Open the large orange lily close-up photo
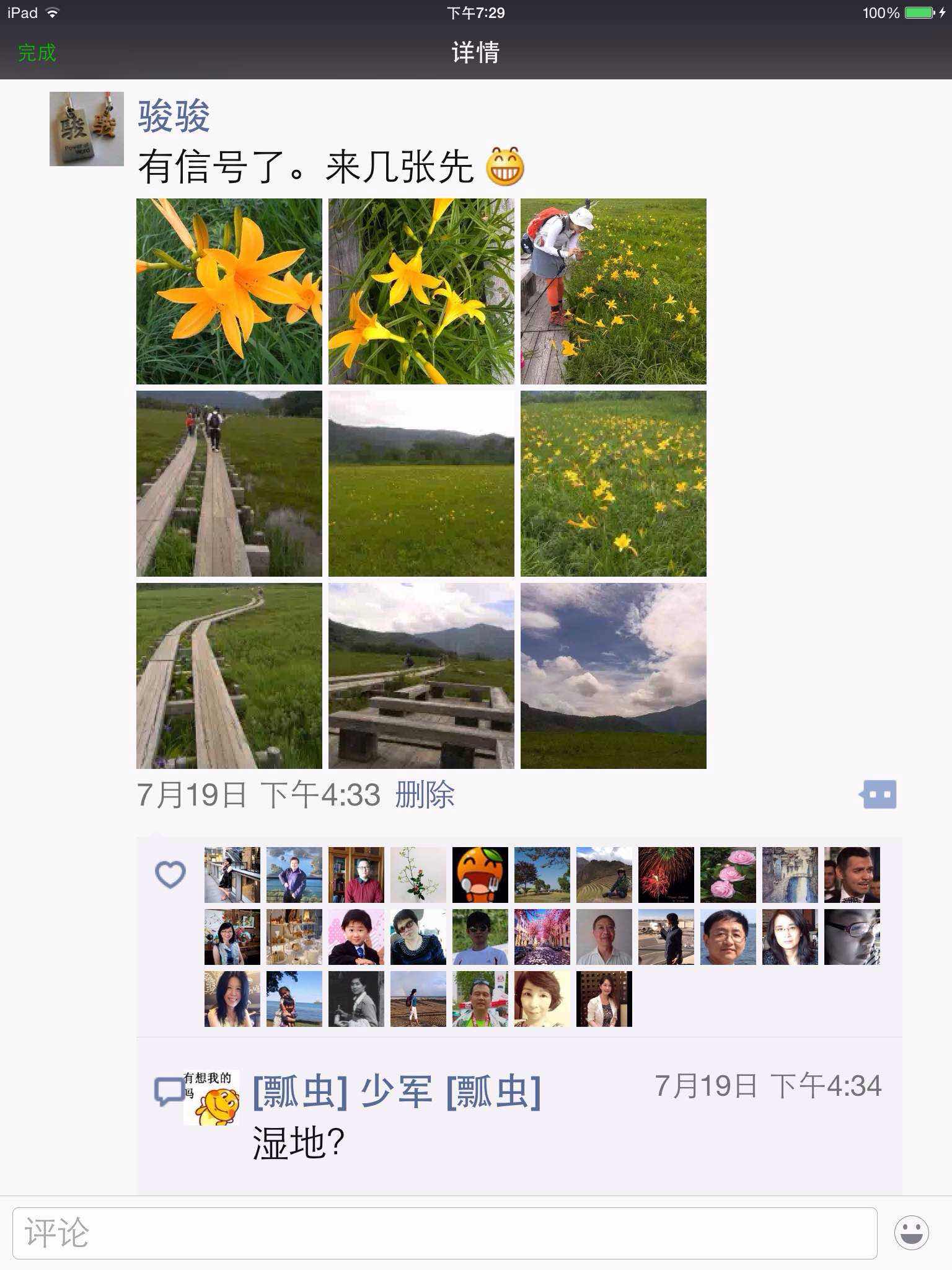The image size is (952, 1270). (229, 291)
